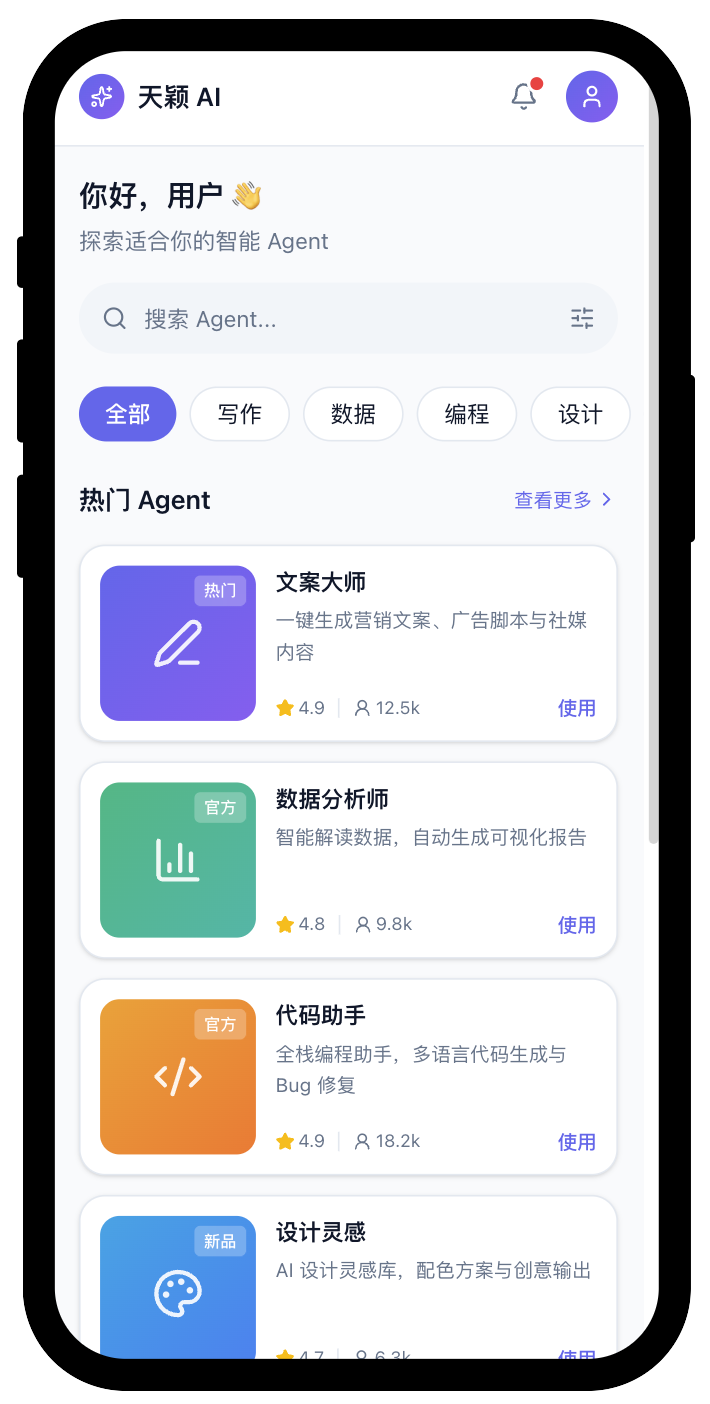Open the 查看更多 link

(x=564, y=500)
